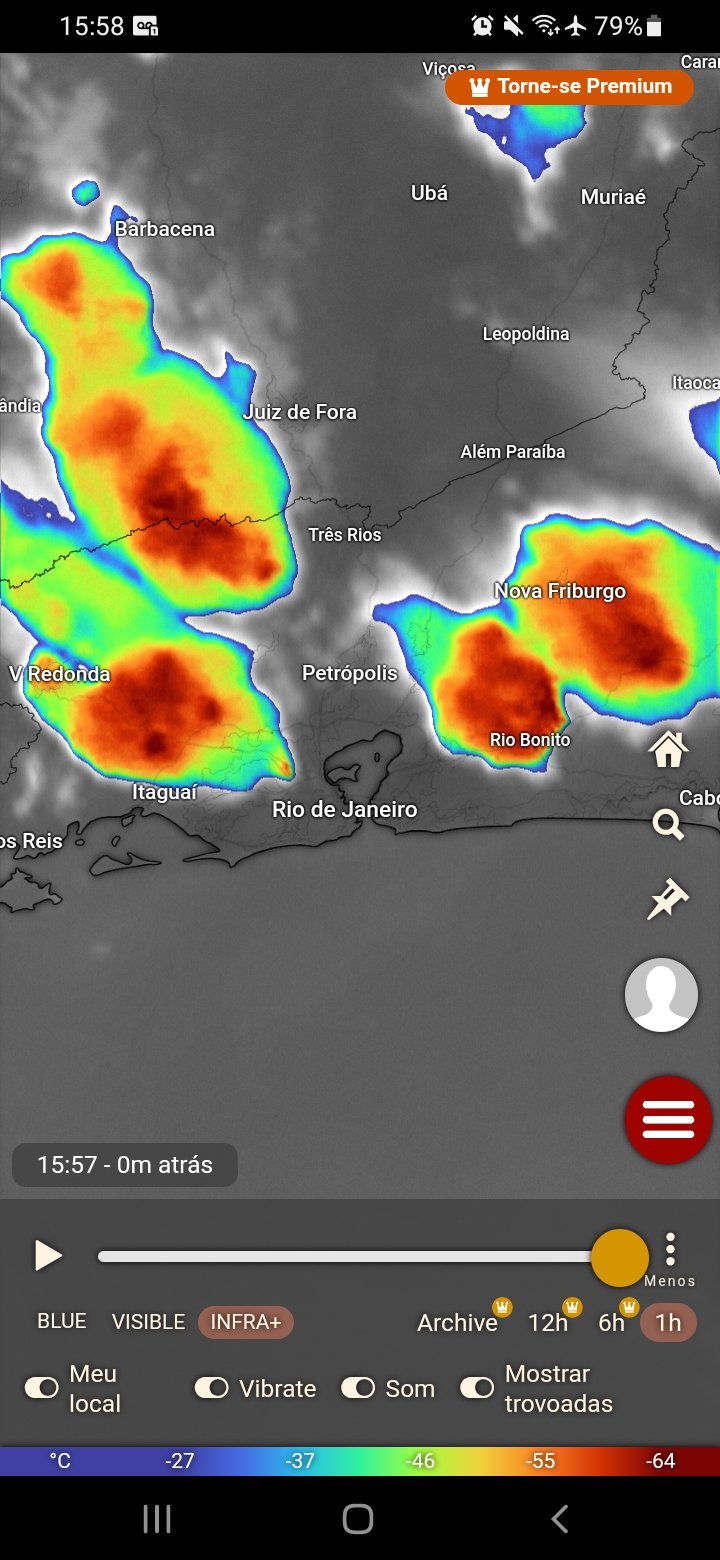This screenshot has height=1560, width=720.
Task: Select the 12h time range
Action: pos(548,1322)
